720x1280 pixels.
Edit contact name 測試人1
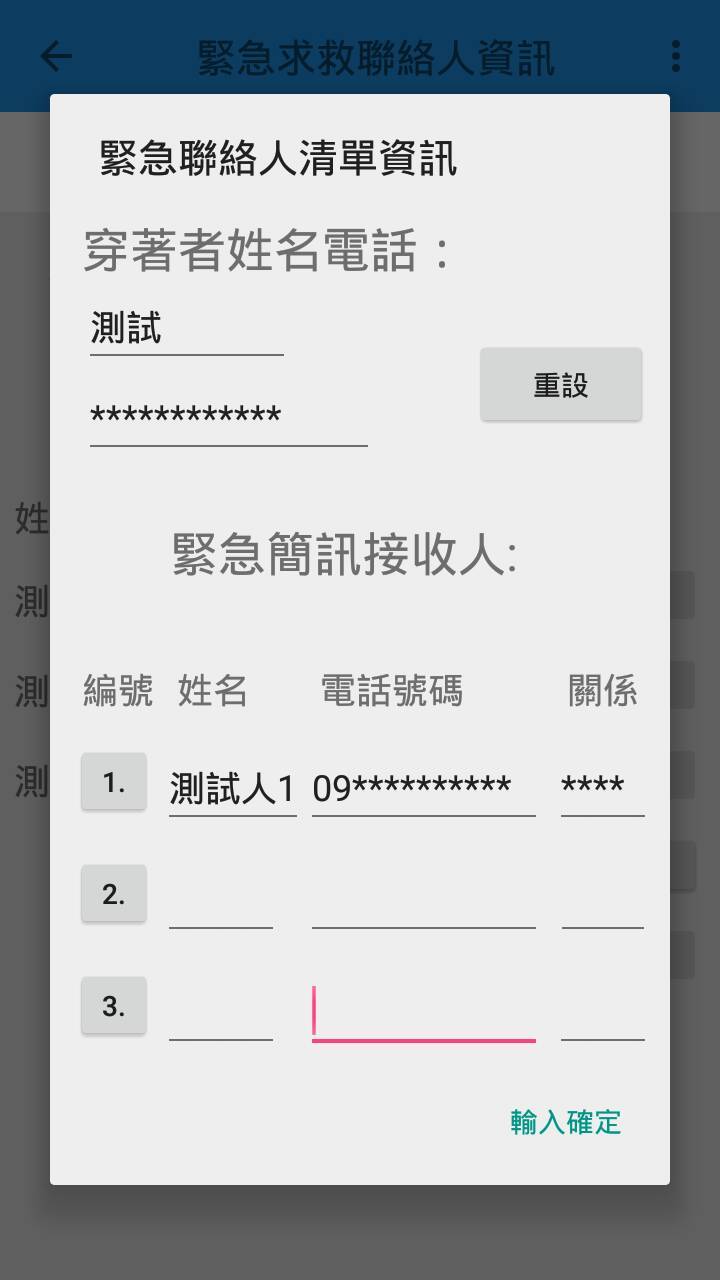(x=232, y=788)
